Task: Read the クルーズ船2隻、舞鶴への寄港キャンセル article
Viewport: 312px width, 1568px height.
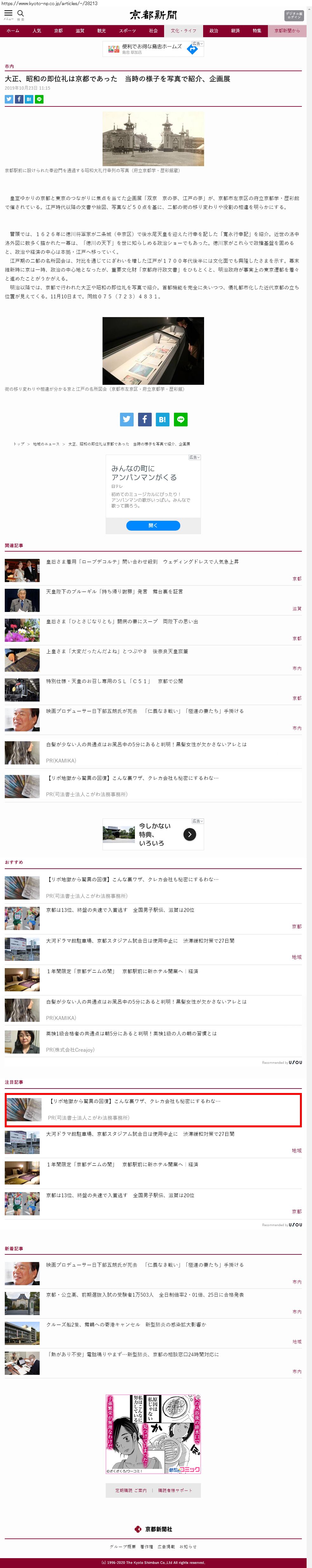Action: coord(126,1325)
